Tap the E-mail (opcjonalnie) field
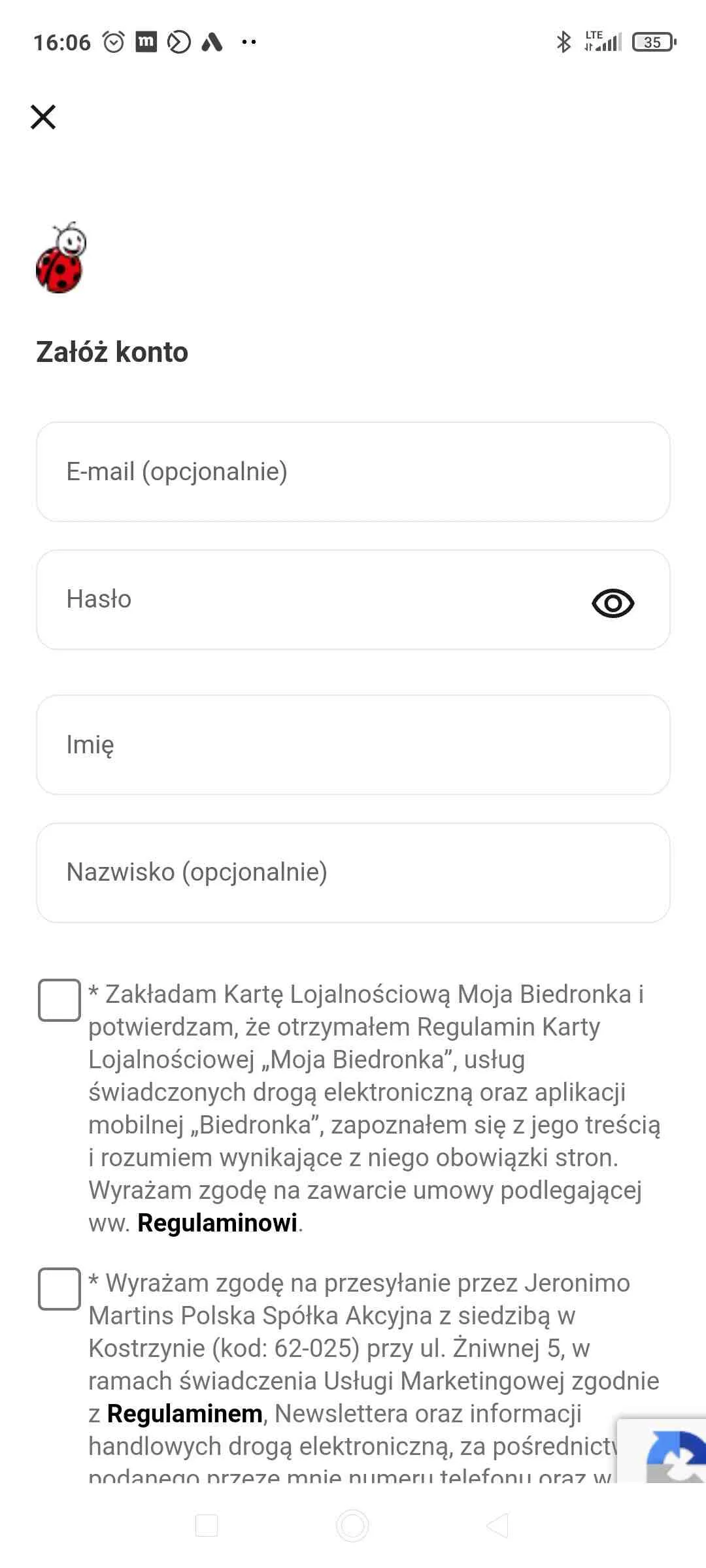Viewport: 706px width, 1568px height. 353,472
